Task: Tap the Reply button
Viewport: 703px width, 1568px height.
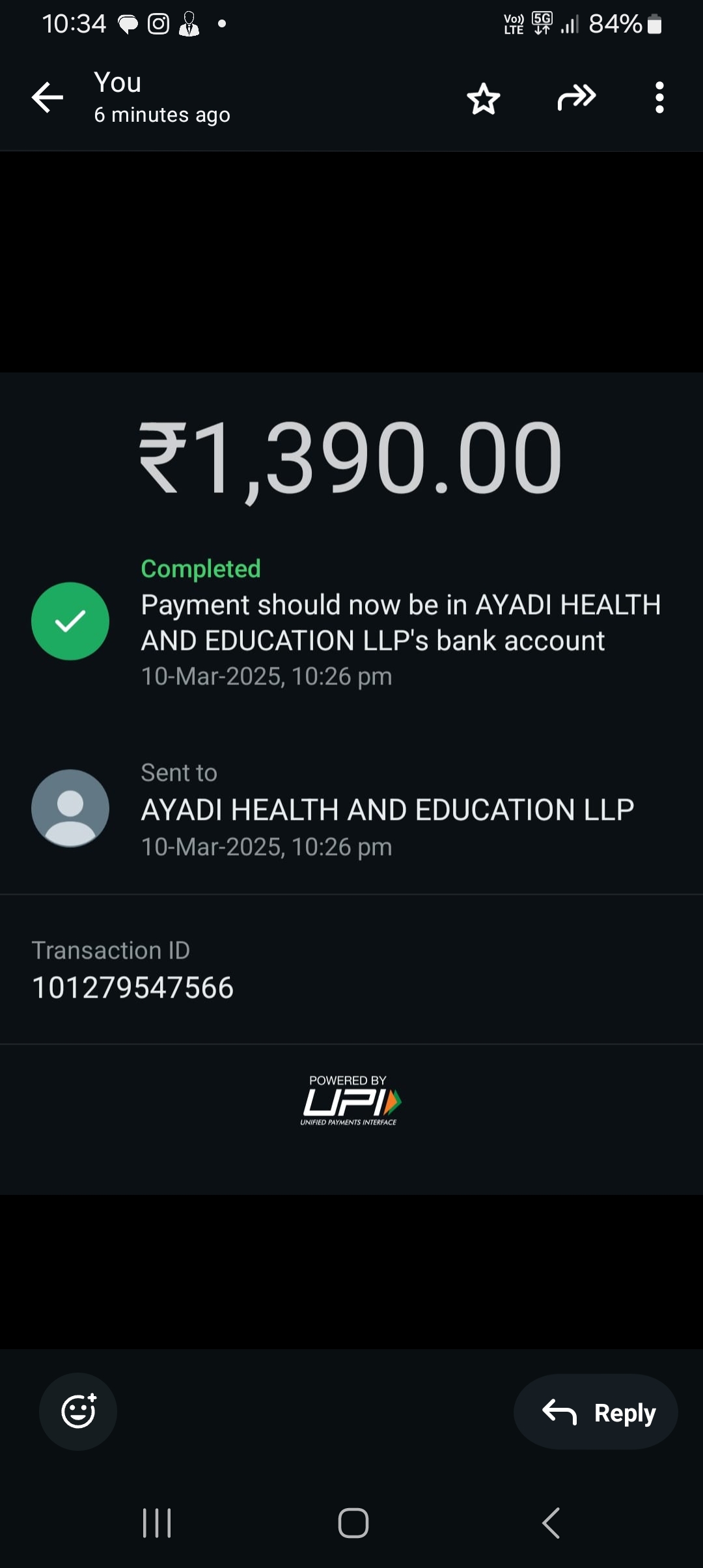Action: 596,1412
